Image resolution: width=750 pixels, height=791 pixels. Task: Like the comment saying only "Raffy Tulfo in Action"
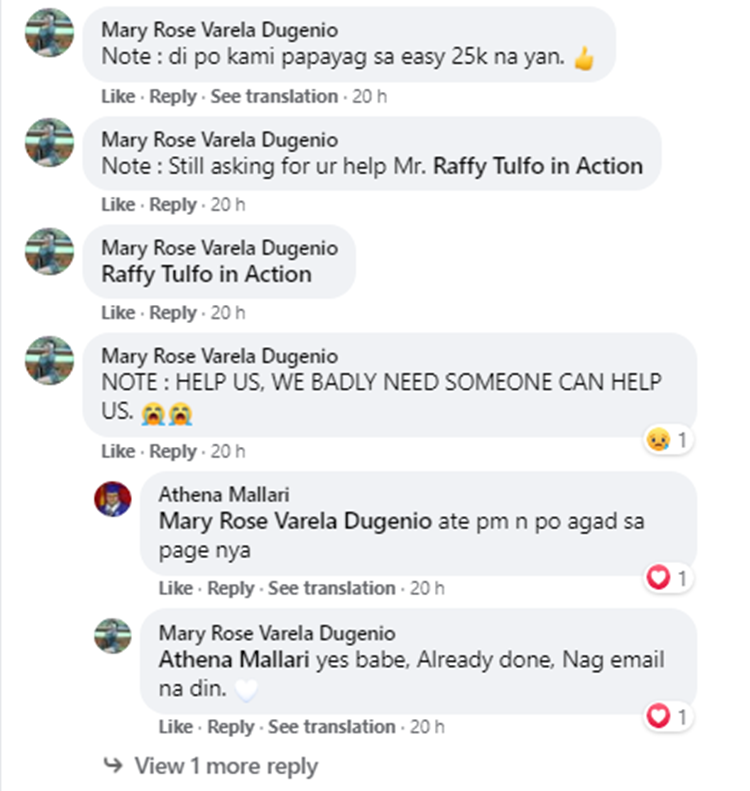(117, 313)
